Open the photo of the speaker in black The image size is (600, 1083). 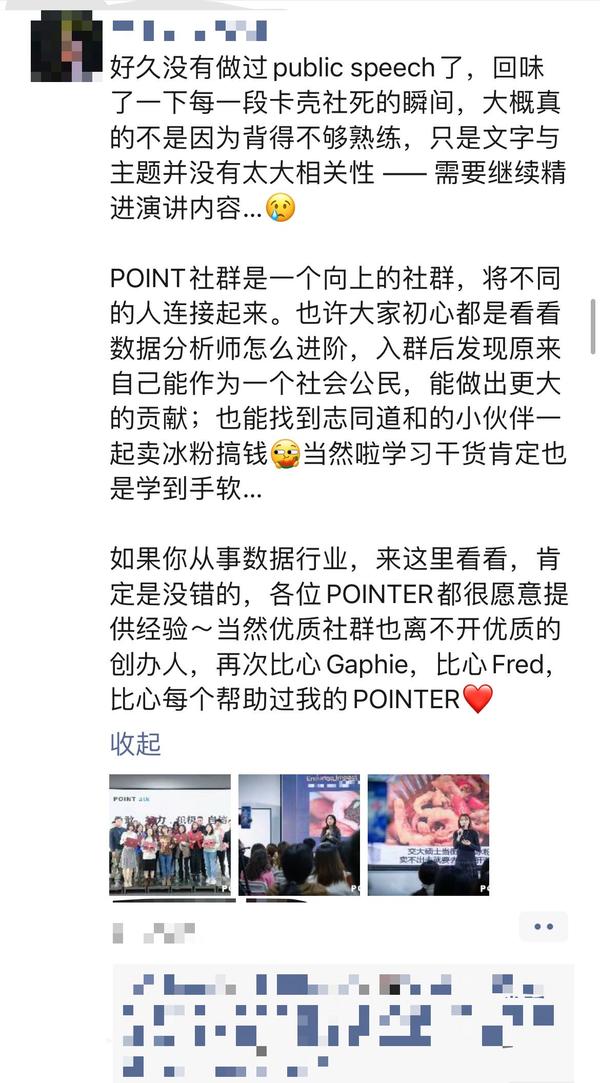[x=428, y=834]
